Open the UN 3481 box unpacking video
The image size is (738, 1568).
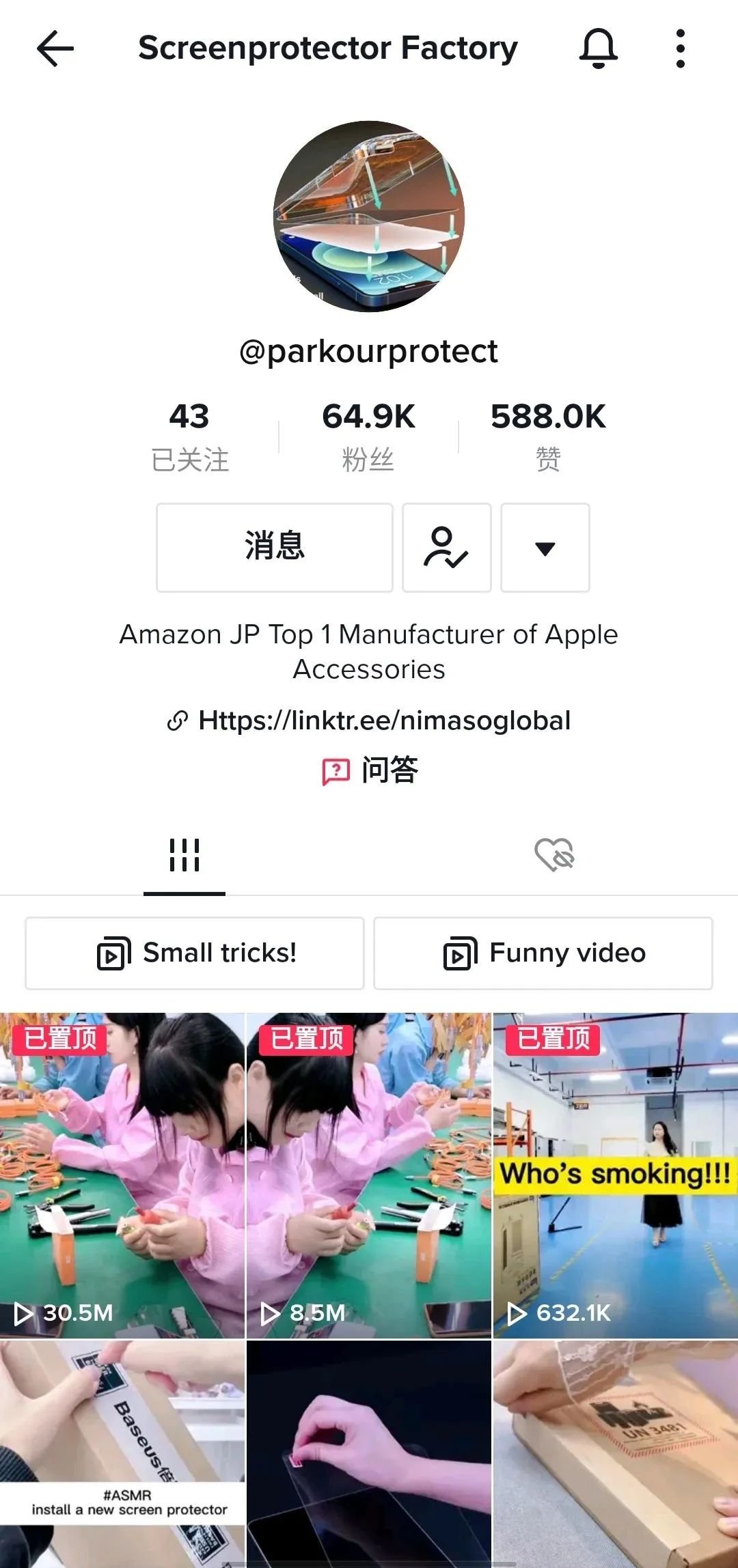616,1455
